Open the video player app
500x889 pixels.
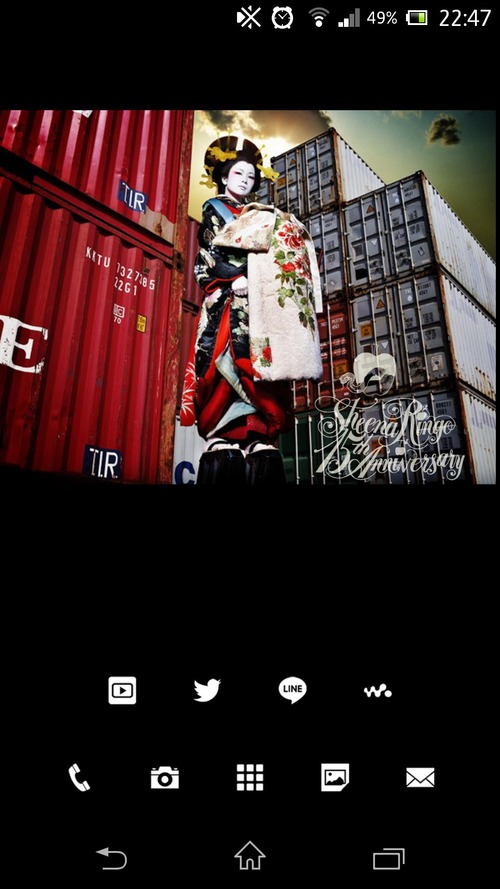122,690
